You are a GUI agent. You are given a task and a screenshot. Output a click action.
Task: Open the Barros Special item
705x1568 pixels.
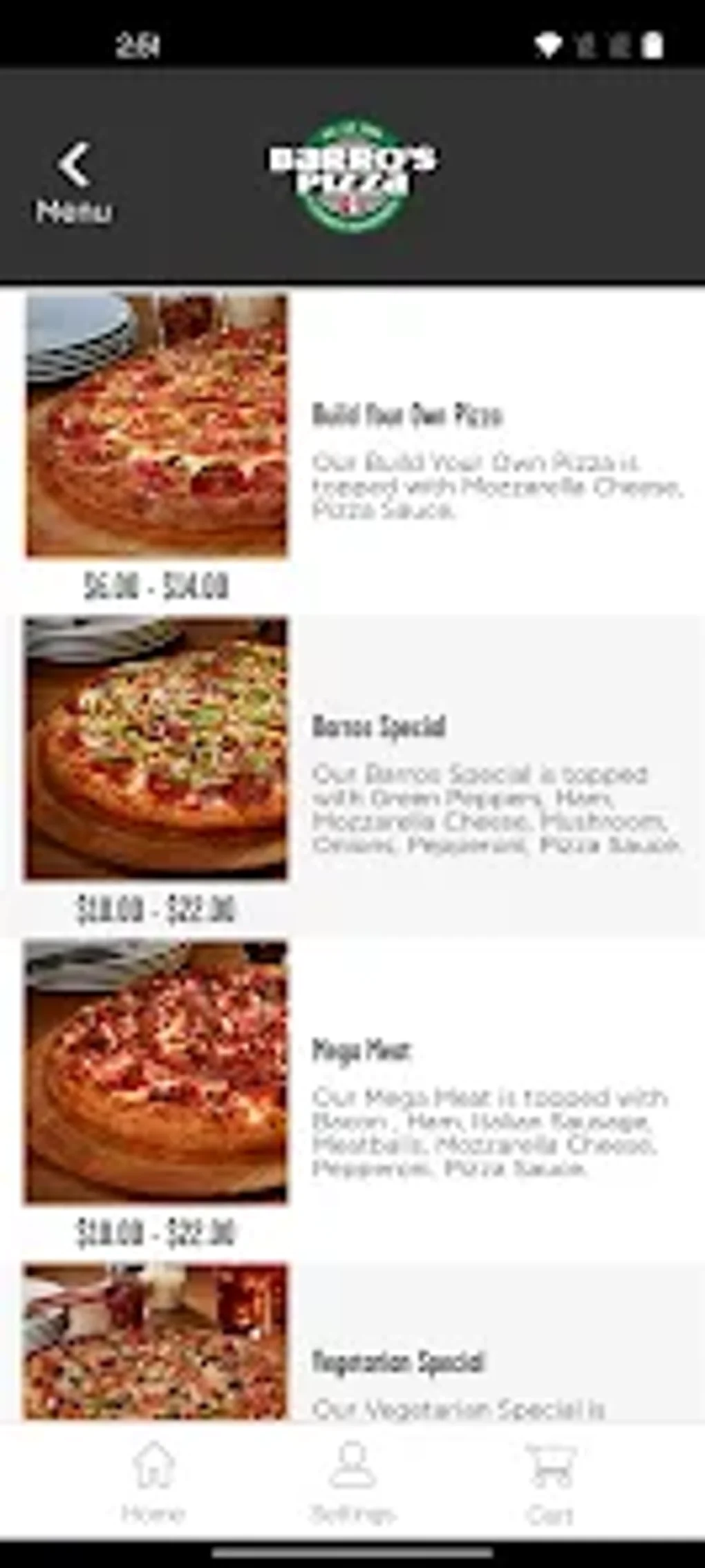(x=380, y=726)
